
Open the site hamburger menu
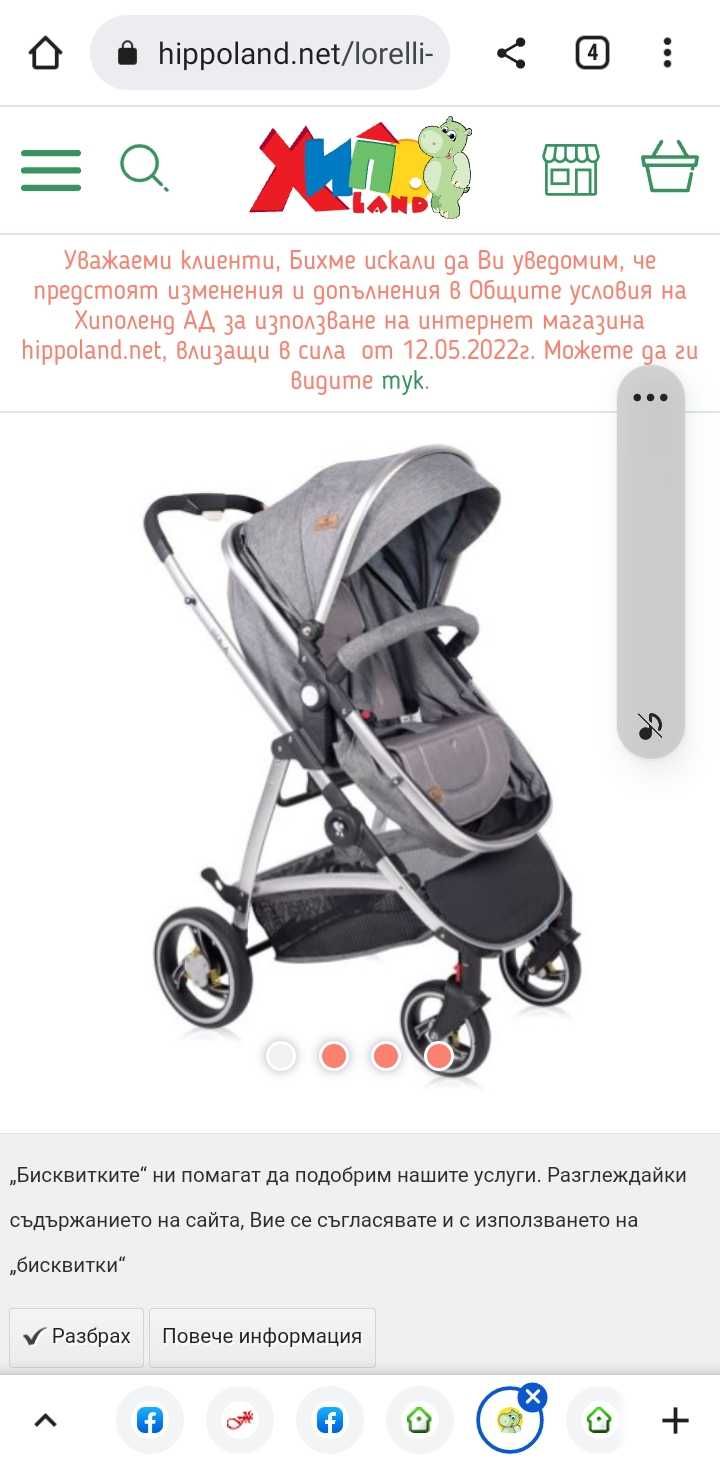click(x=50, y=170)
